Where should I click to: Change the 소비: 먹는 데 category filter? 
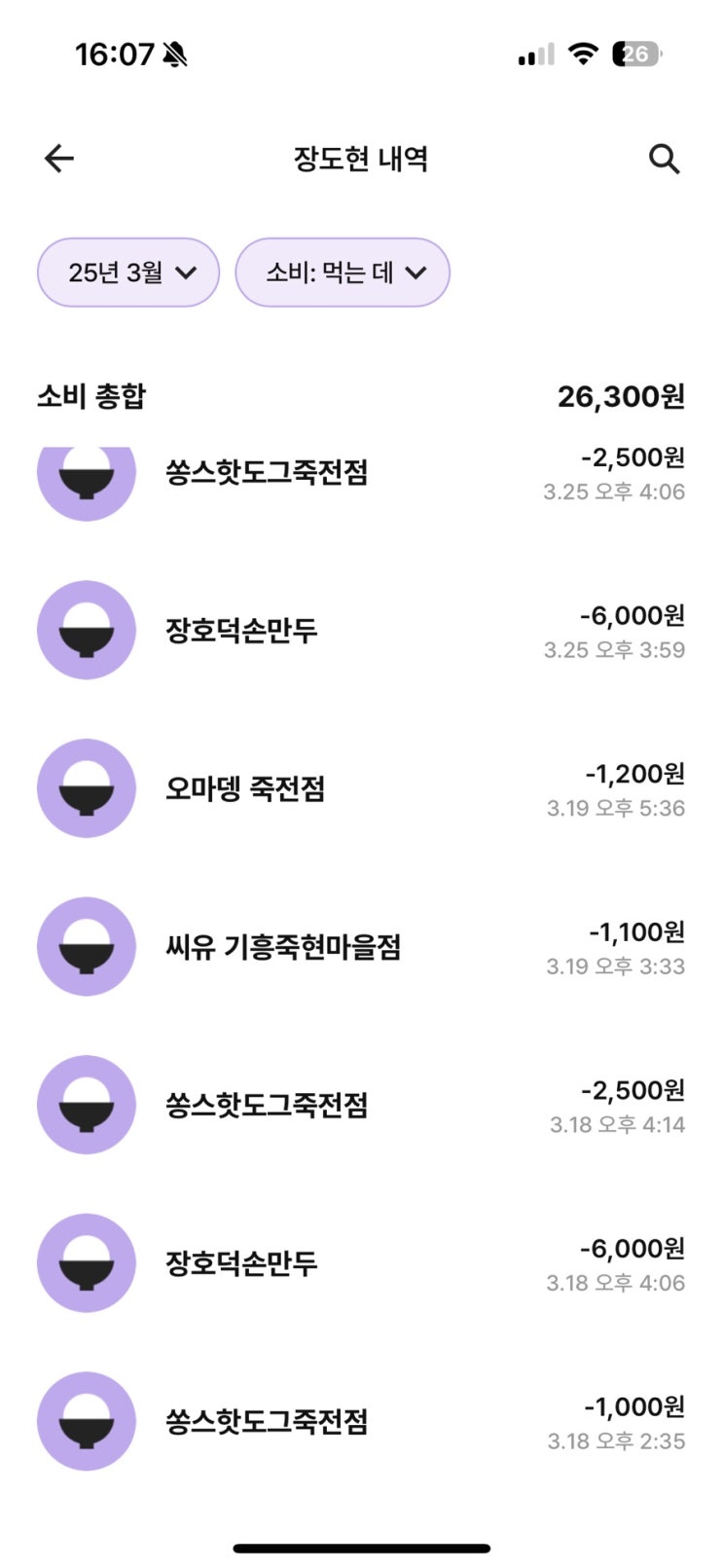[x=343, y=273]
